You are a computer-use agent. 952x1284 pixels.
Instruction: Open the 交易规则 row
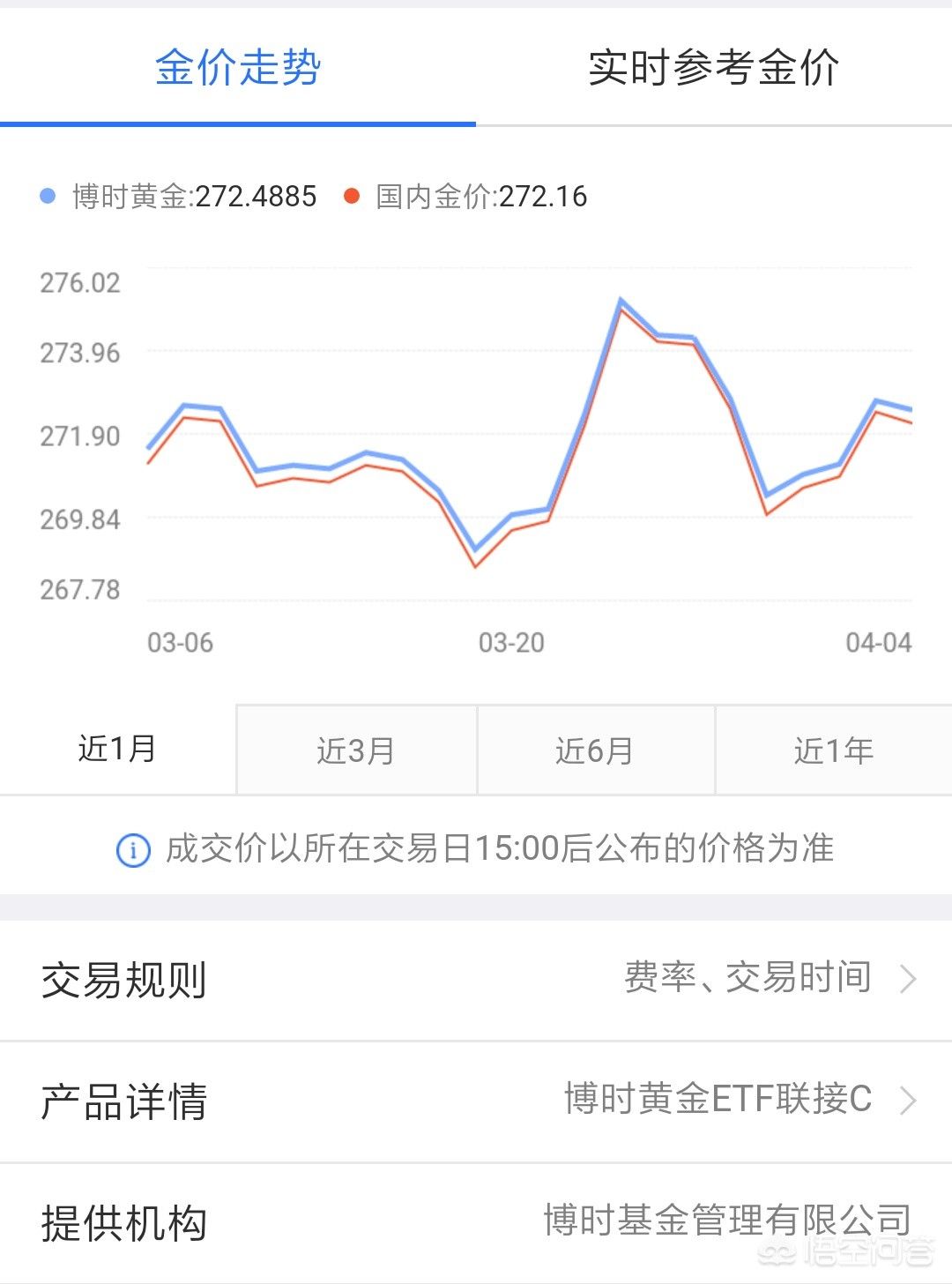pyautogui.click(x=476, y=980)
